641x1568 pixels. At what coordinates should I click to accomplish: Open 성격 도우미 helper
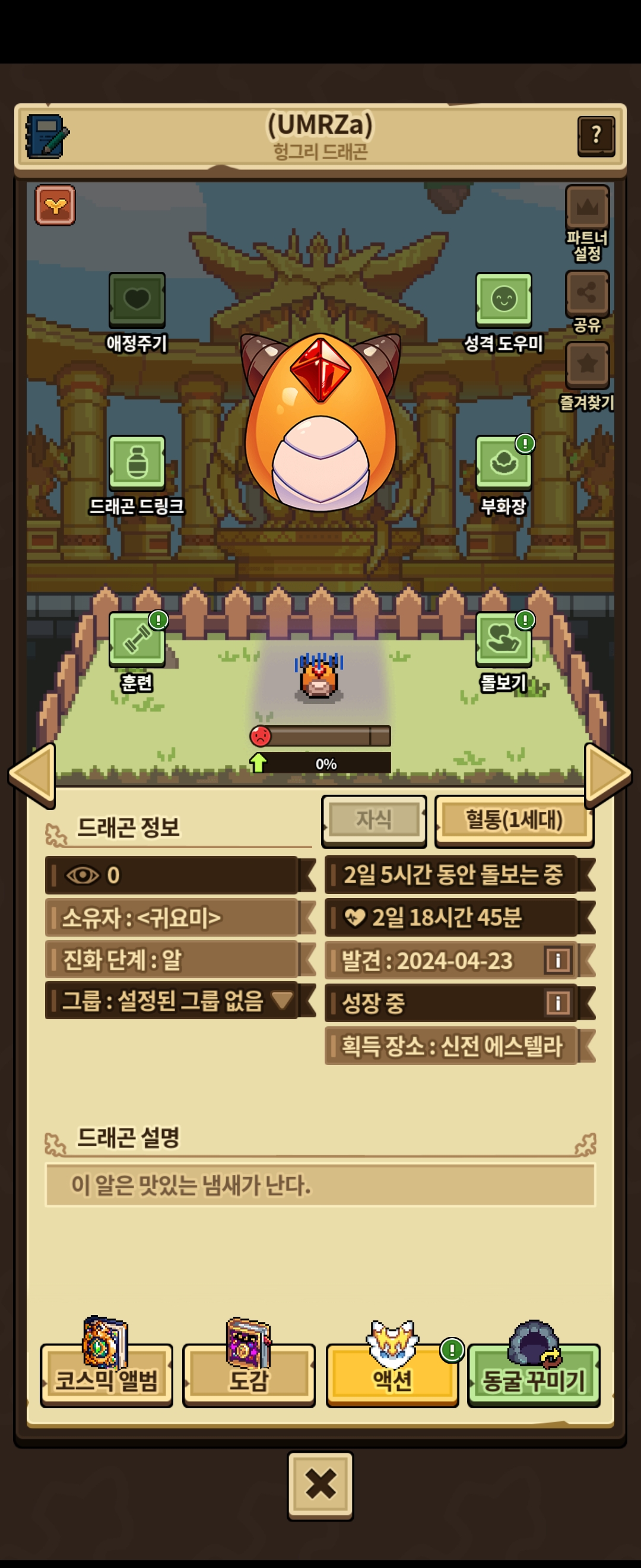click(503, 299)
